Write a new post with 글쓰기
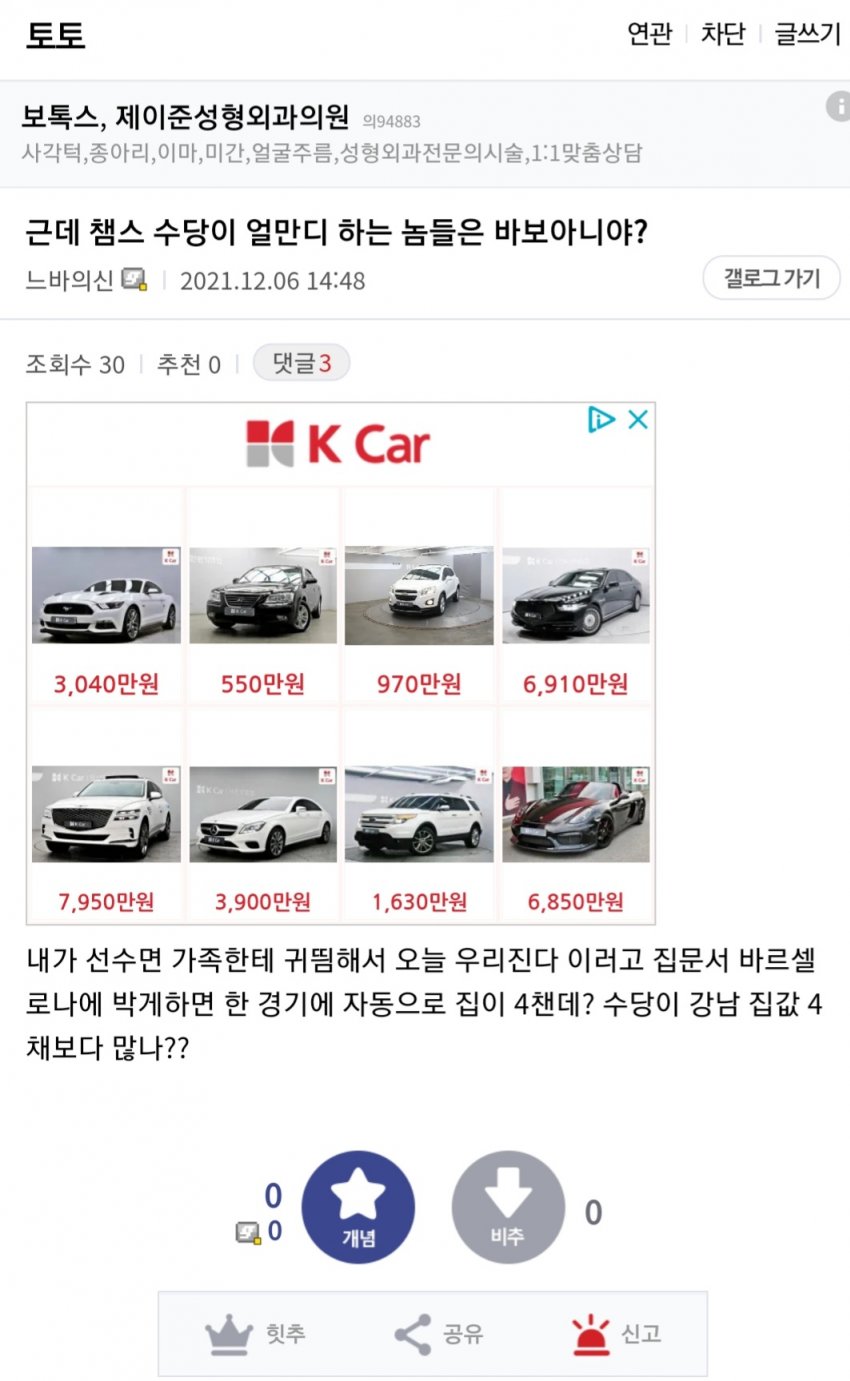This screenshot has height=1381, width=850. coord(806,34)
